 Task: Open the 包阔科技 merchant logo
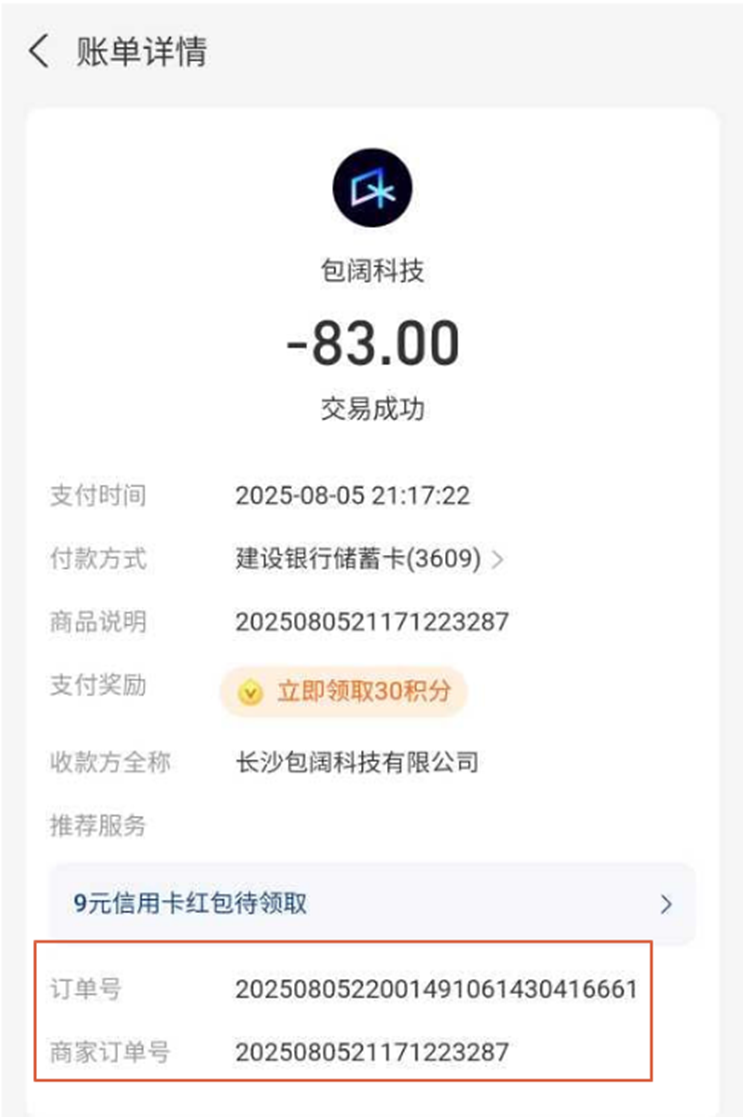tap(372, 189)
